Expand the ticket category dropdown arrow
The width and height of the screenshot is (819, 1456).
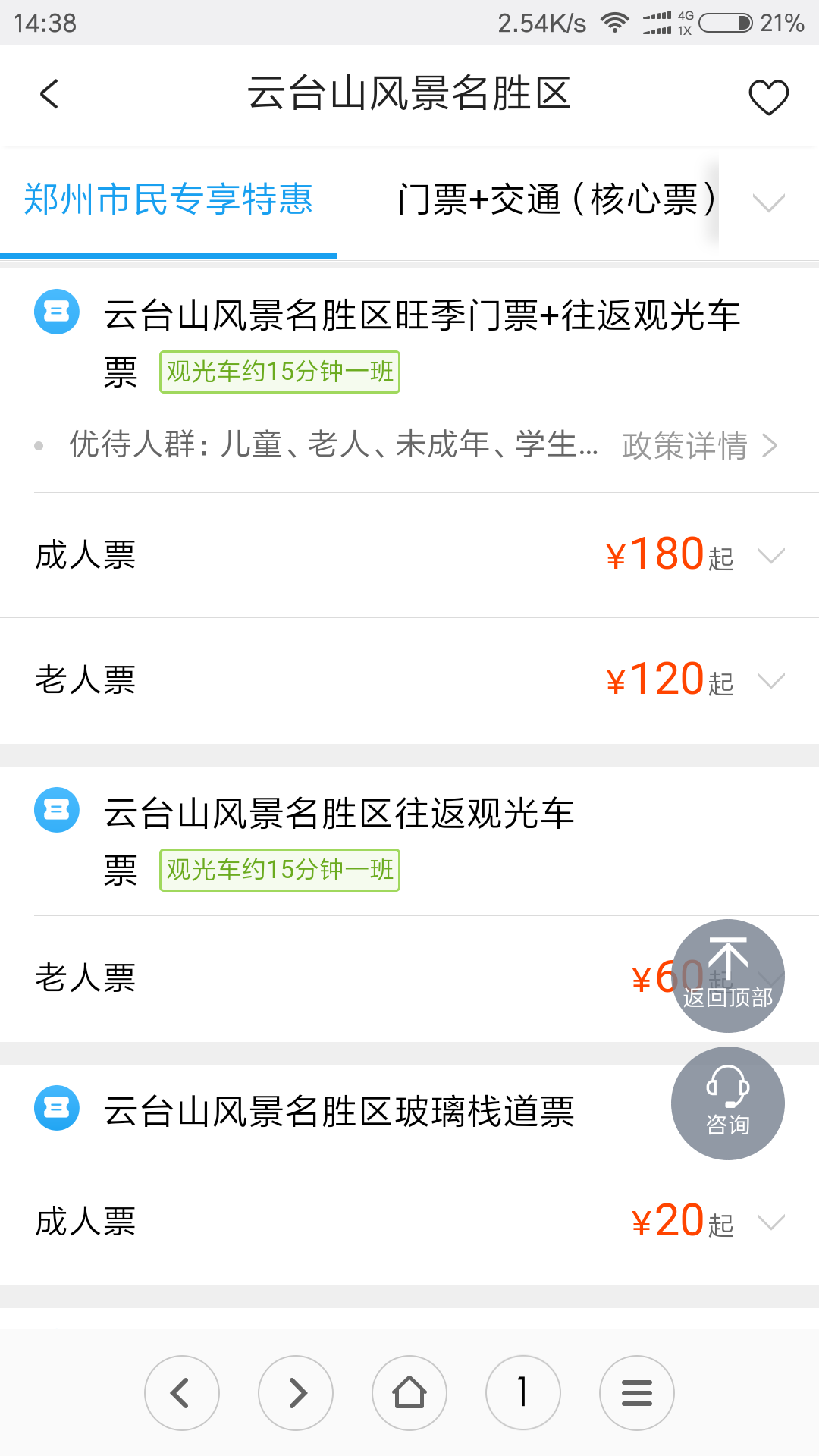[768, 202]
